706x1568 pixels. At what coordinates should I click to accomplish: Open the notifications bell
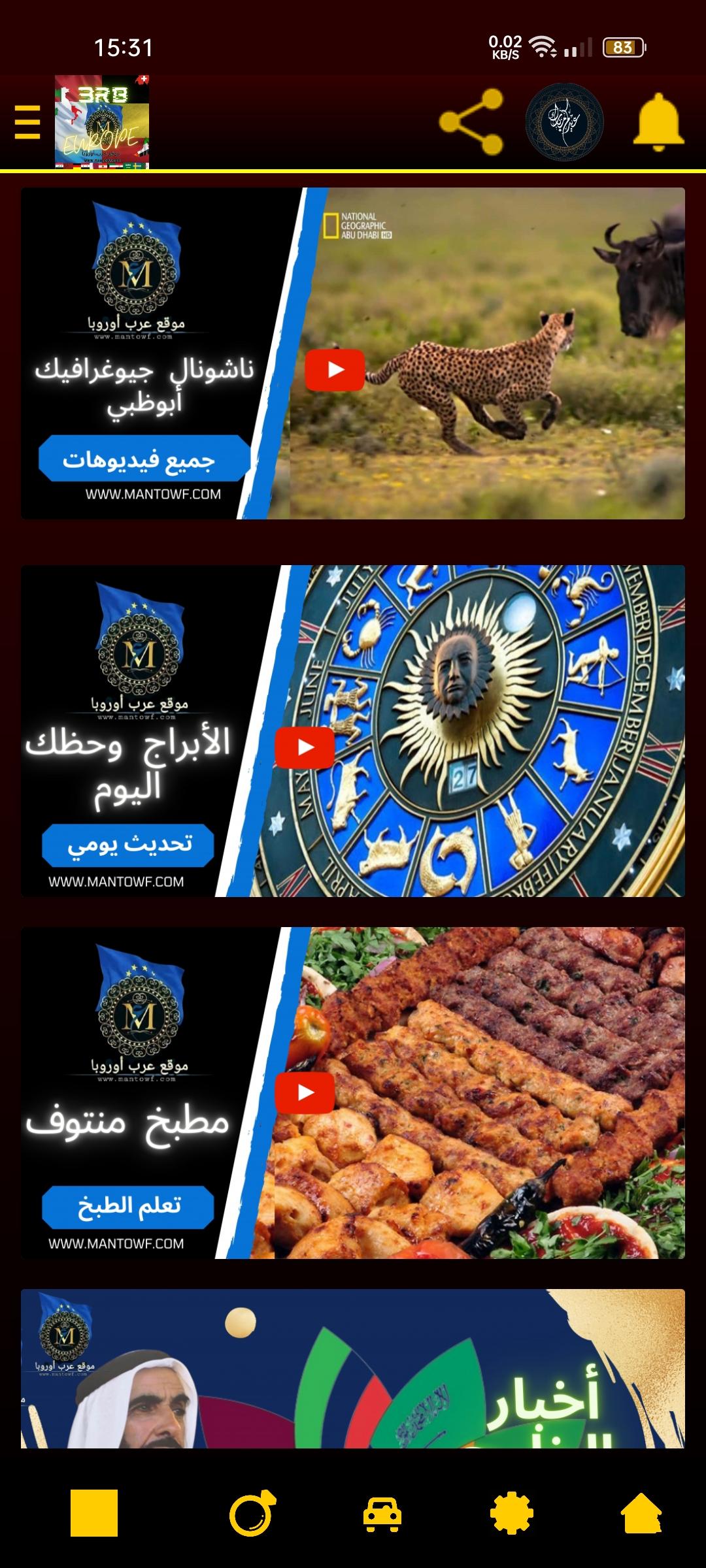click(658, 122)
